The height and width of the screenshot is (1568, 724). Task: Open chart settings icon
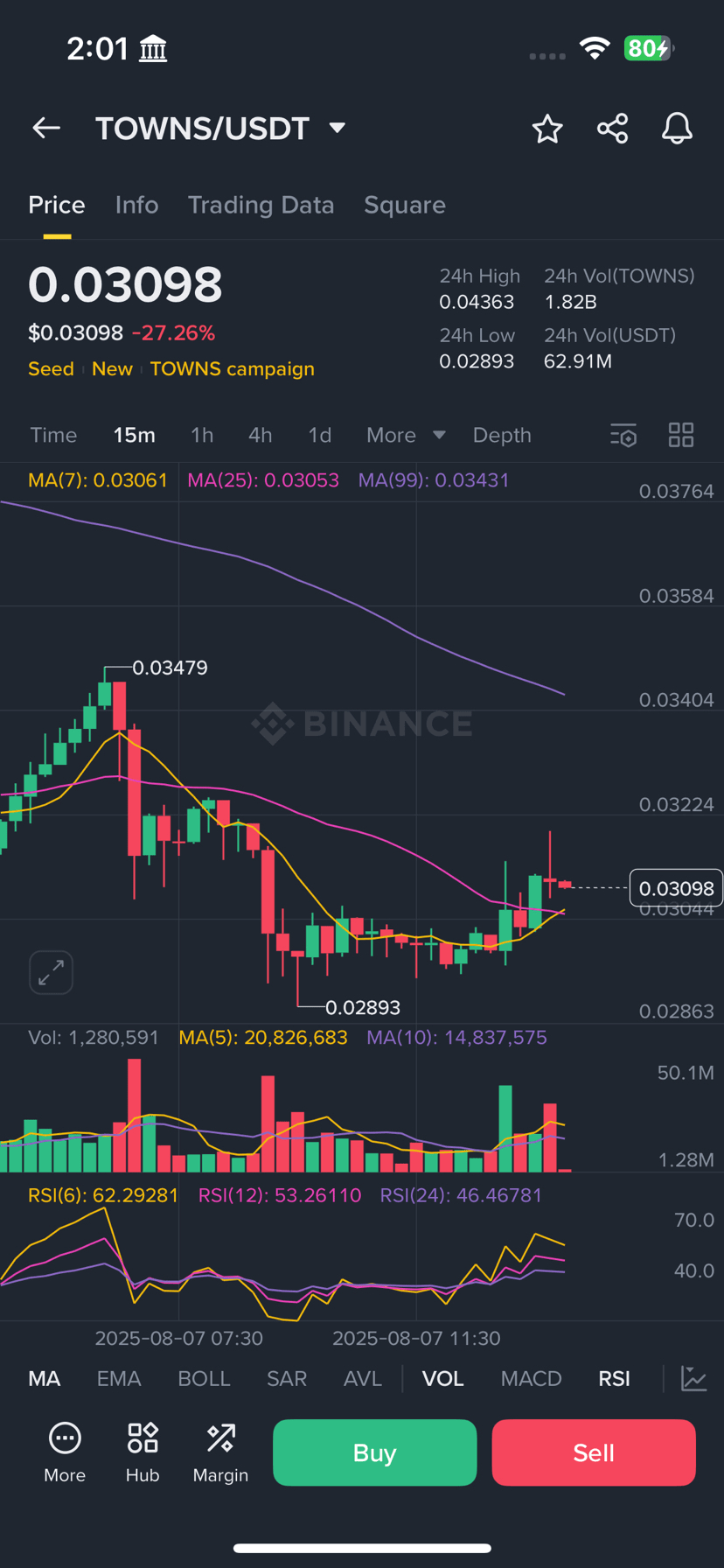[x=623, y=435]
